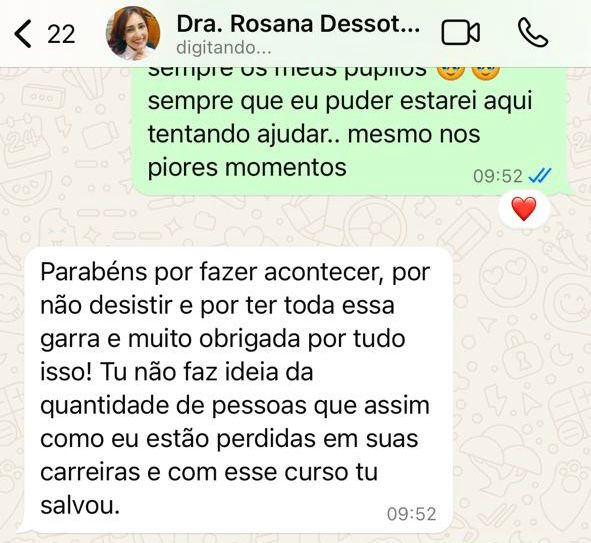This screenshot has width=591, height=543.
Task: Open Dra. Rosana's profile photo
Action: point(133,33)
